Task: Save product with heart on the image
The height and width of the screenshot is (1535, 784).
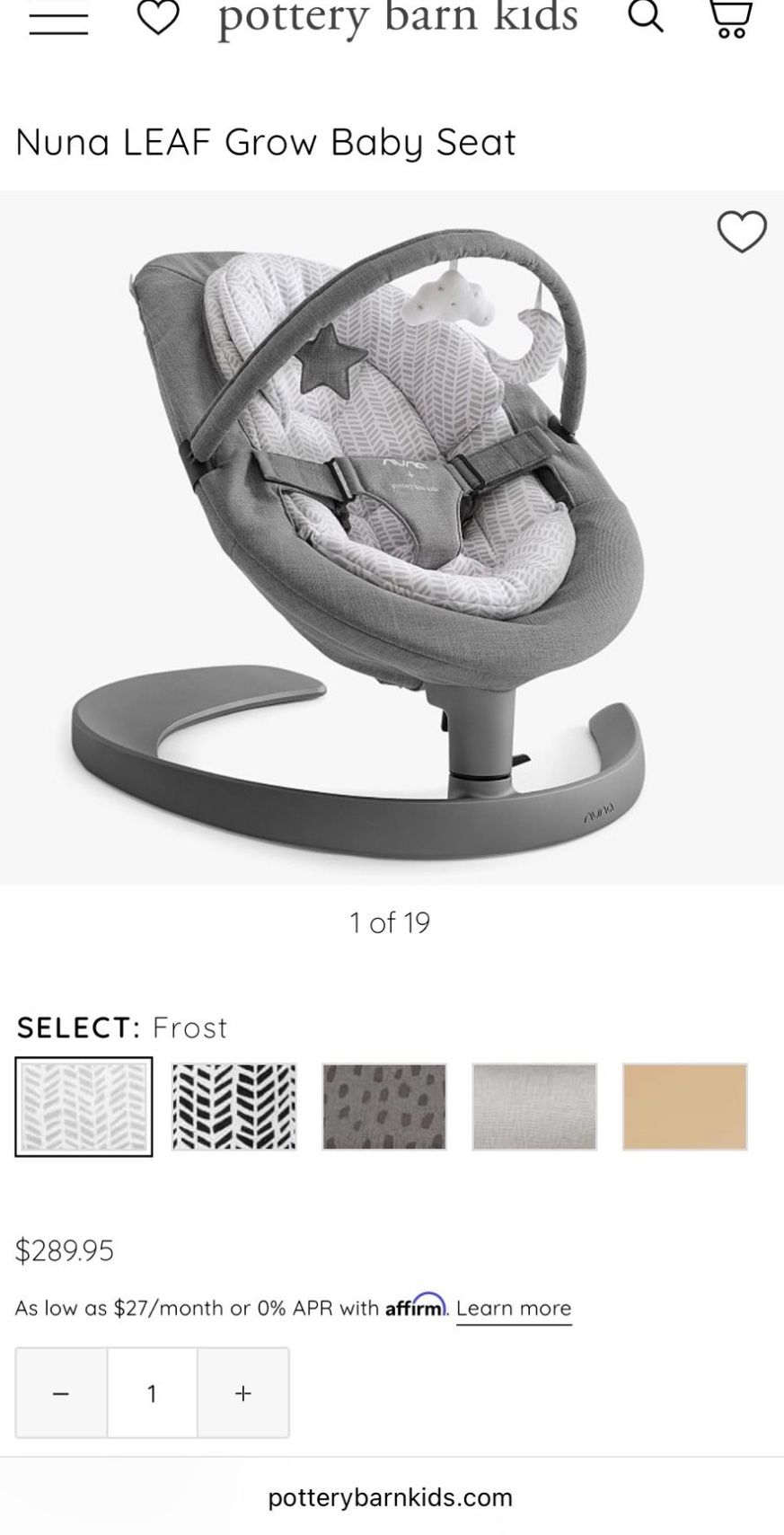Action: coord(742,232)
